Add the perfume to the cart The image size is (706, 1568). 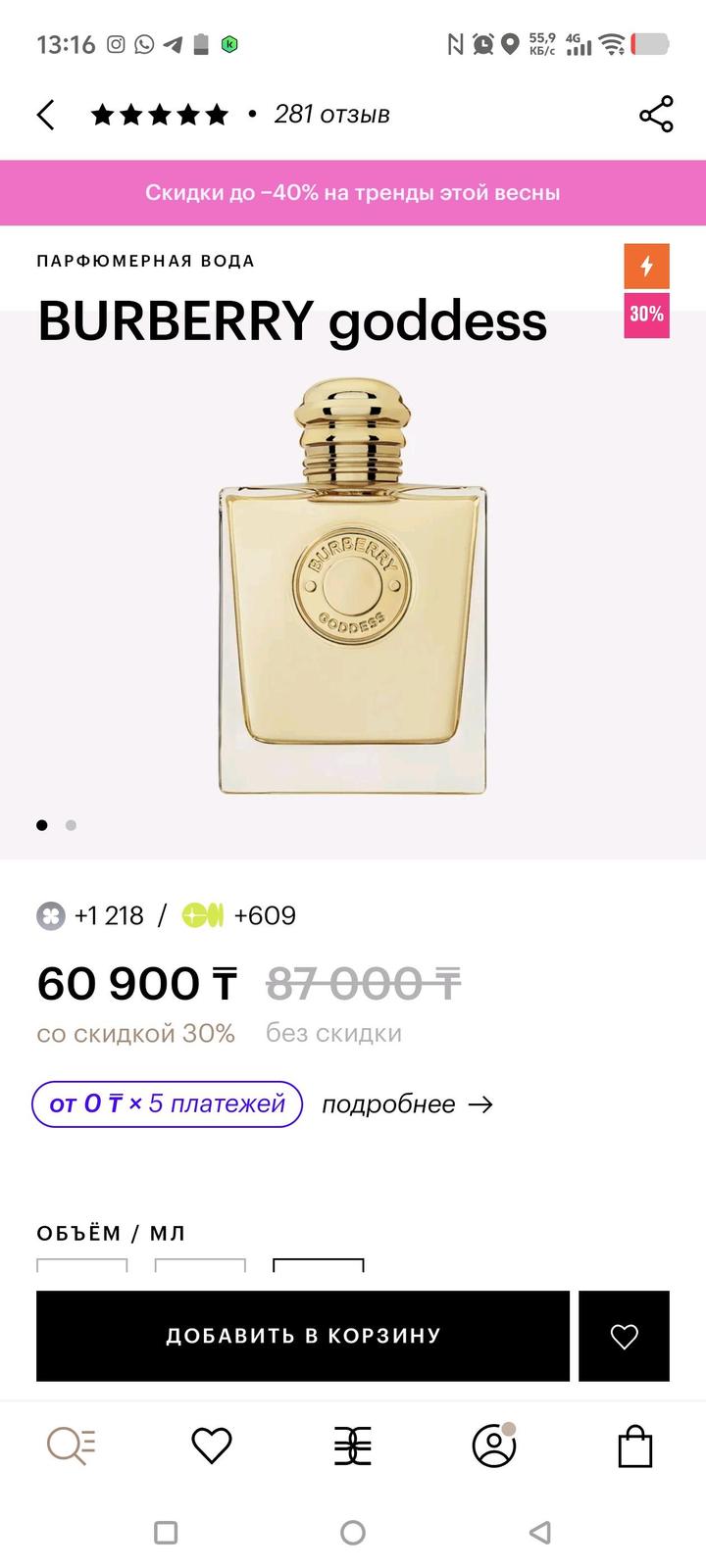[303, 1336]
